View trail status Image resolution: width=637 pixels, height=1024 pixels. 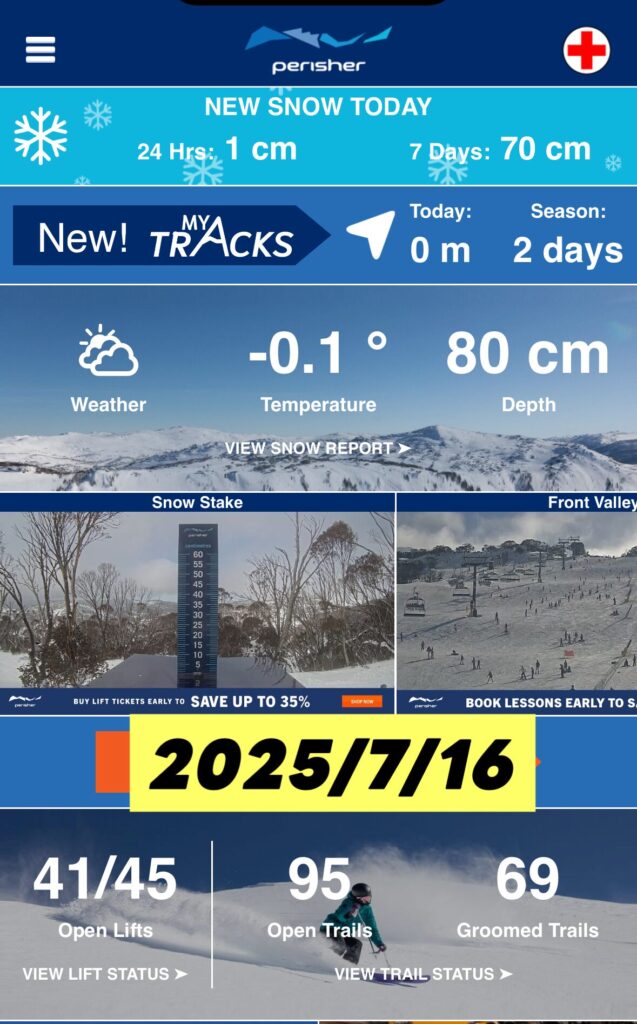[424, 973]
